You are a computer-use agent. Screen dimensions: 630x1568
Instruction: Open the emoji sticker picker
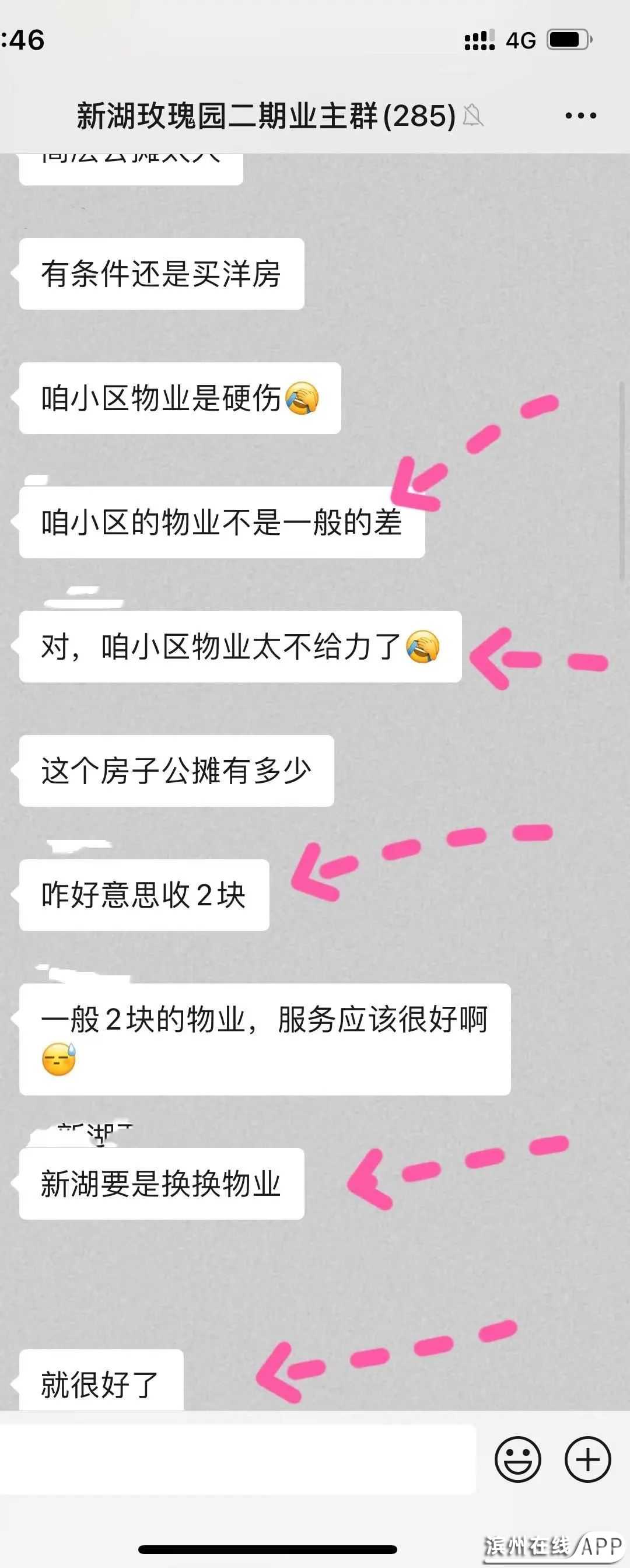pyautogui.click(x=517, y=1459)
